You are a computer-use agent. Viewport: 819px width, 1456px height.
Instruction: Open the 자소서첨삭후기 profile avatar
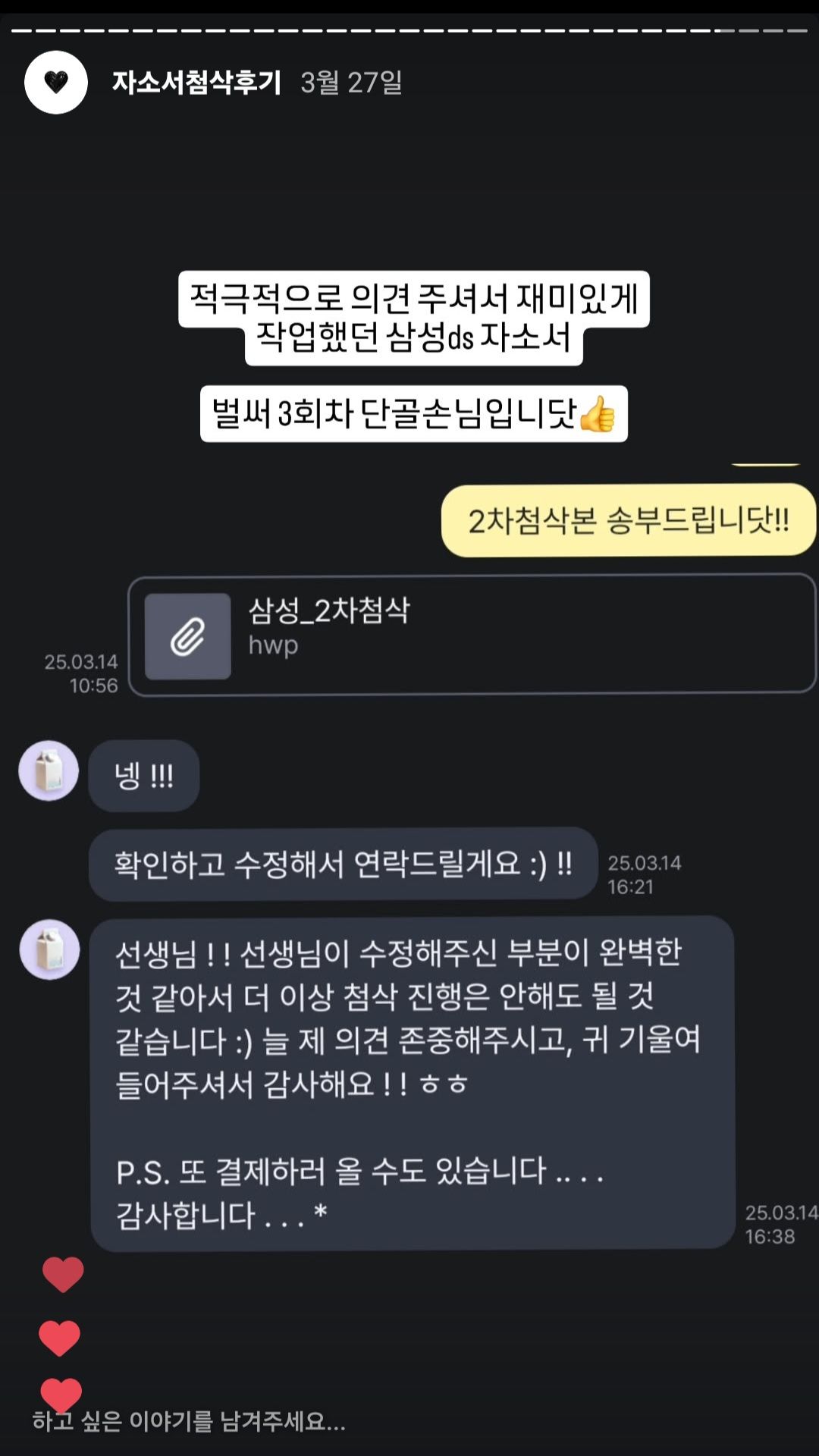(56, 82)
